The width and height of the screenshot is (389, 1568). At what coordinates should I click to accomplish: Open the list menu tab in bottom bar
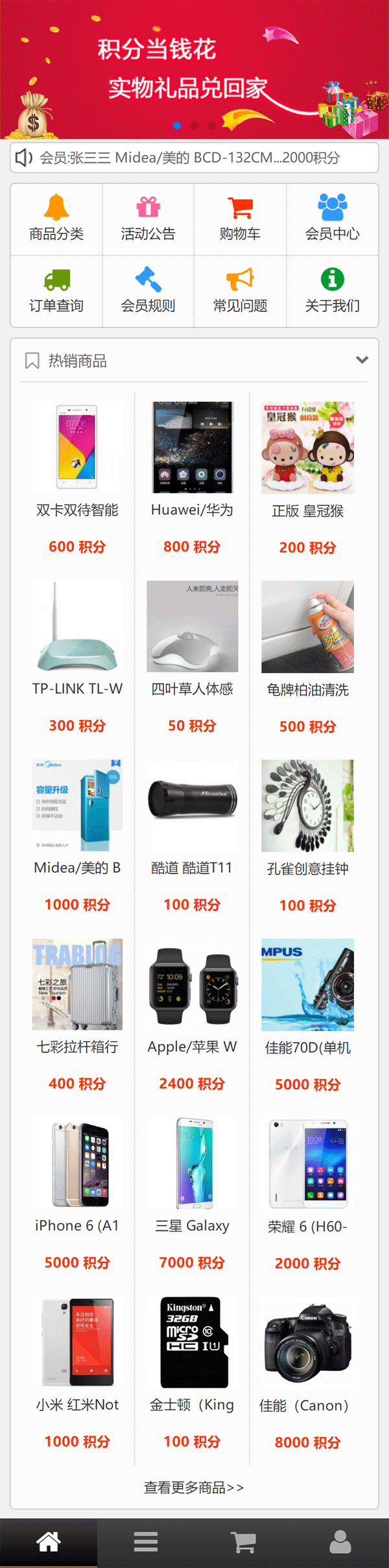(146, 1542)
